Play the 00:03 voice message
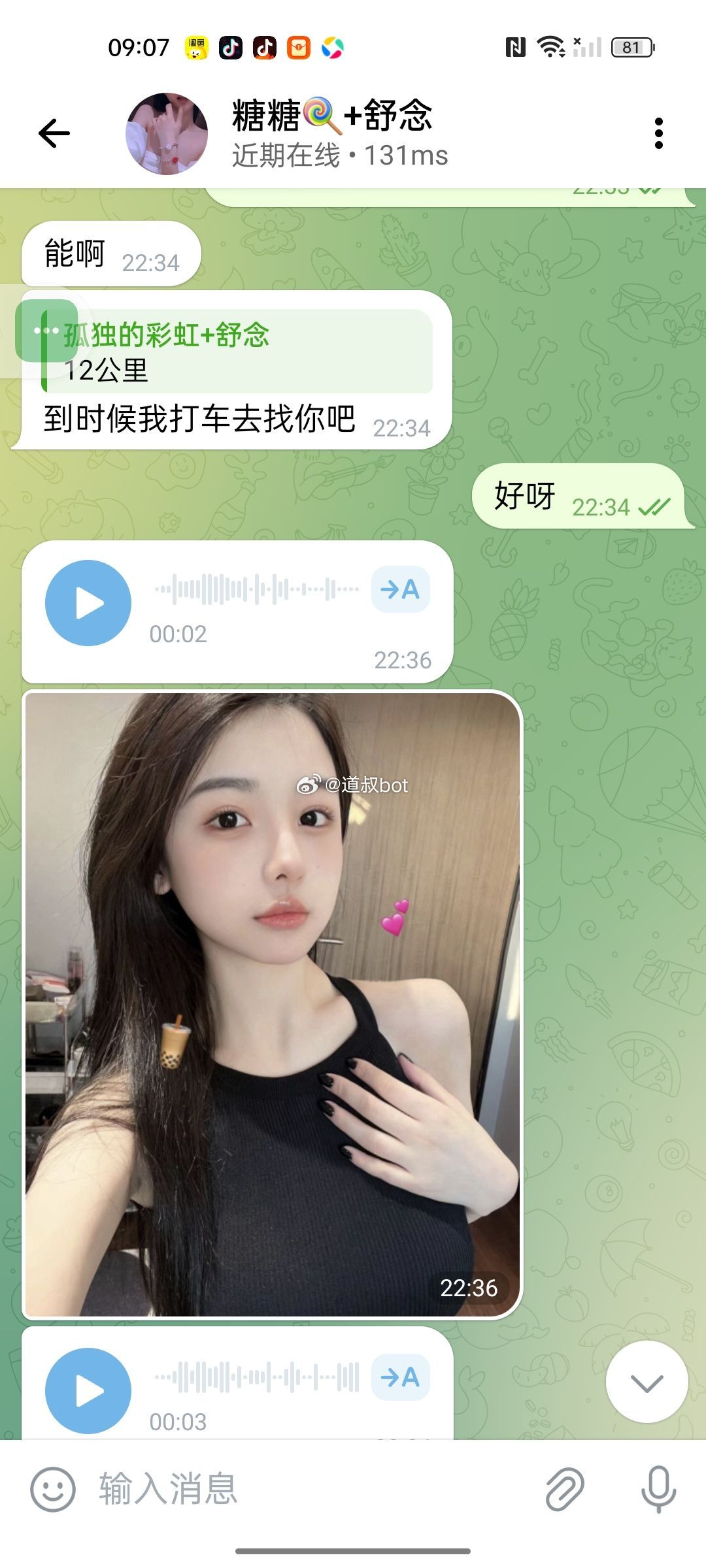 click(88, 1390)
